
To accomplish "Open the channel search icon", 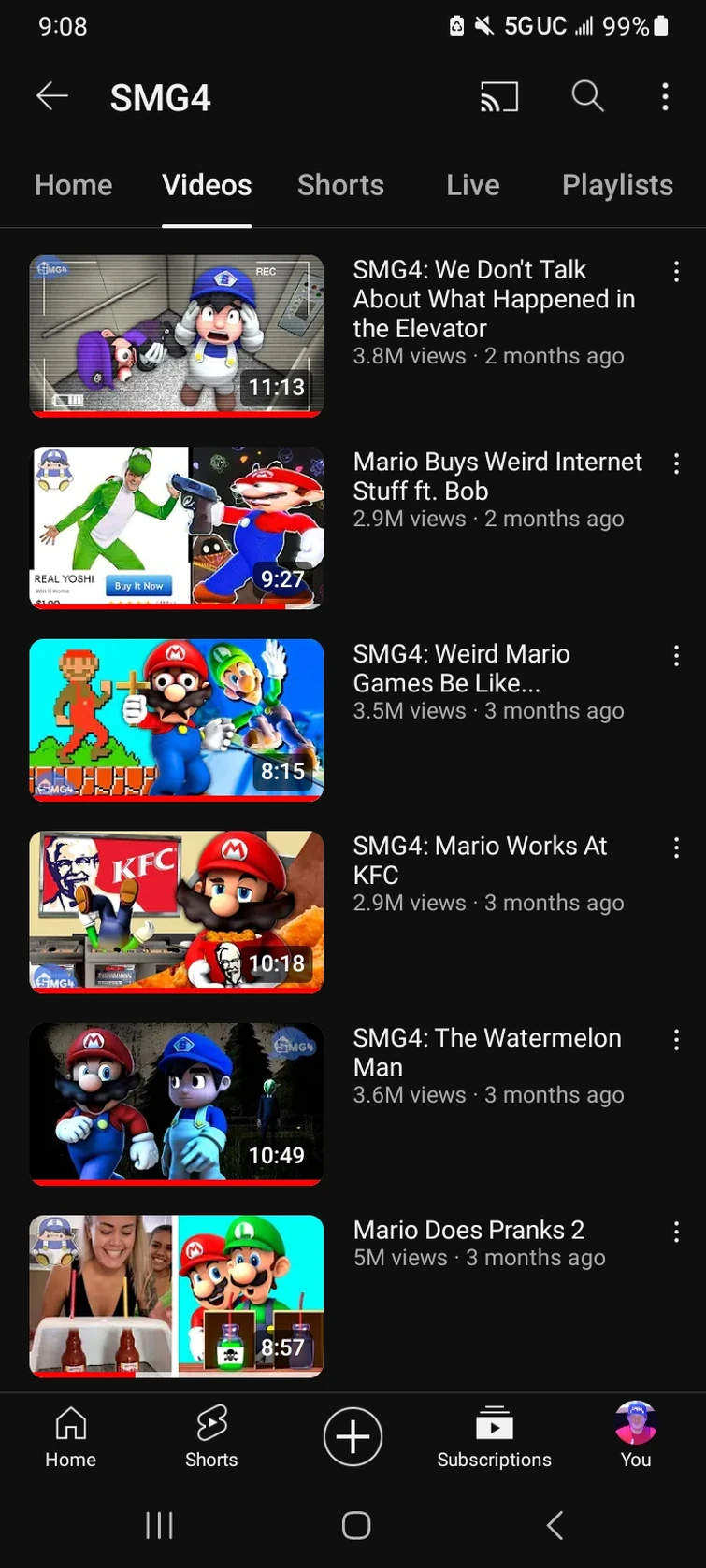I will (587, 96).
